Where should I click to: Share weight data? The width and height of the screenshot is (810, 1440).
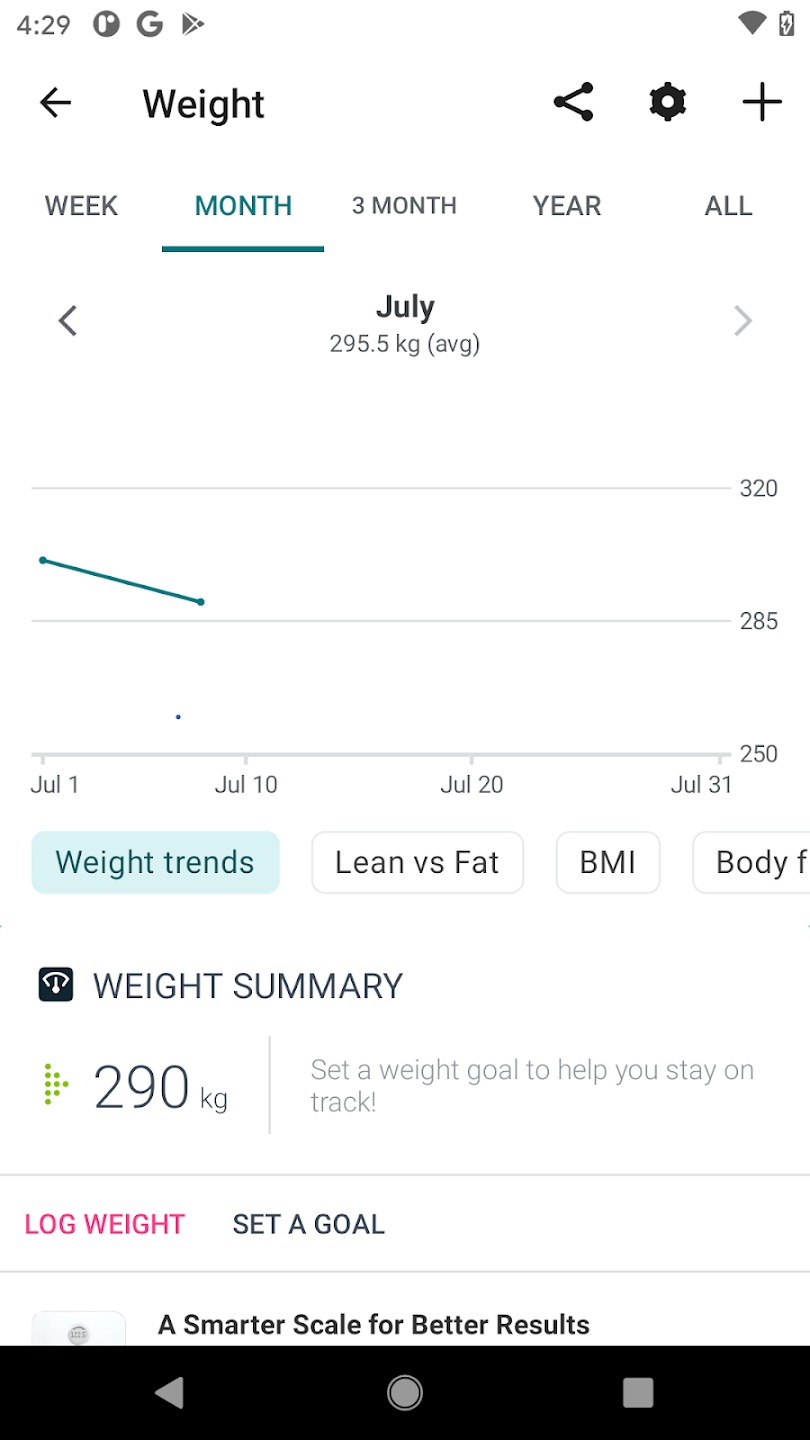click(x=573, y=103)
